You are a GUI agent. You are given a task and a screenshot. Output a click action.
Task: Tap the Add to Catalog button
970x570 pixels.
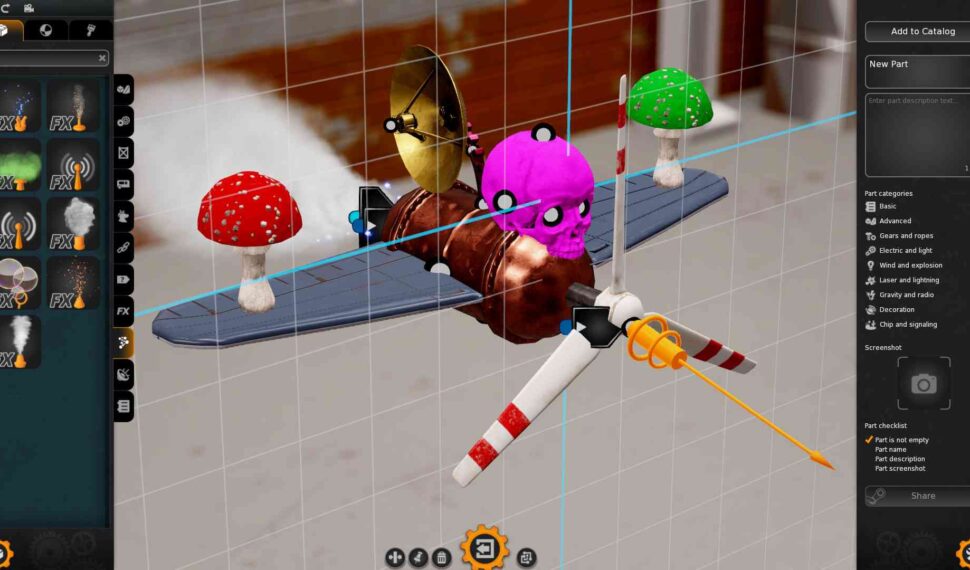(x=922, y=31)
